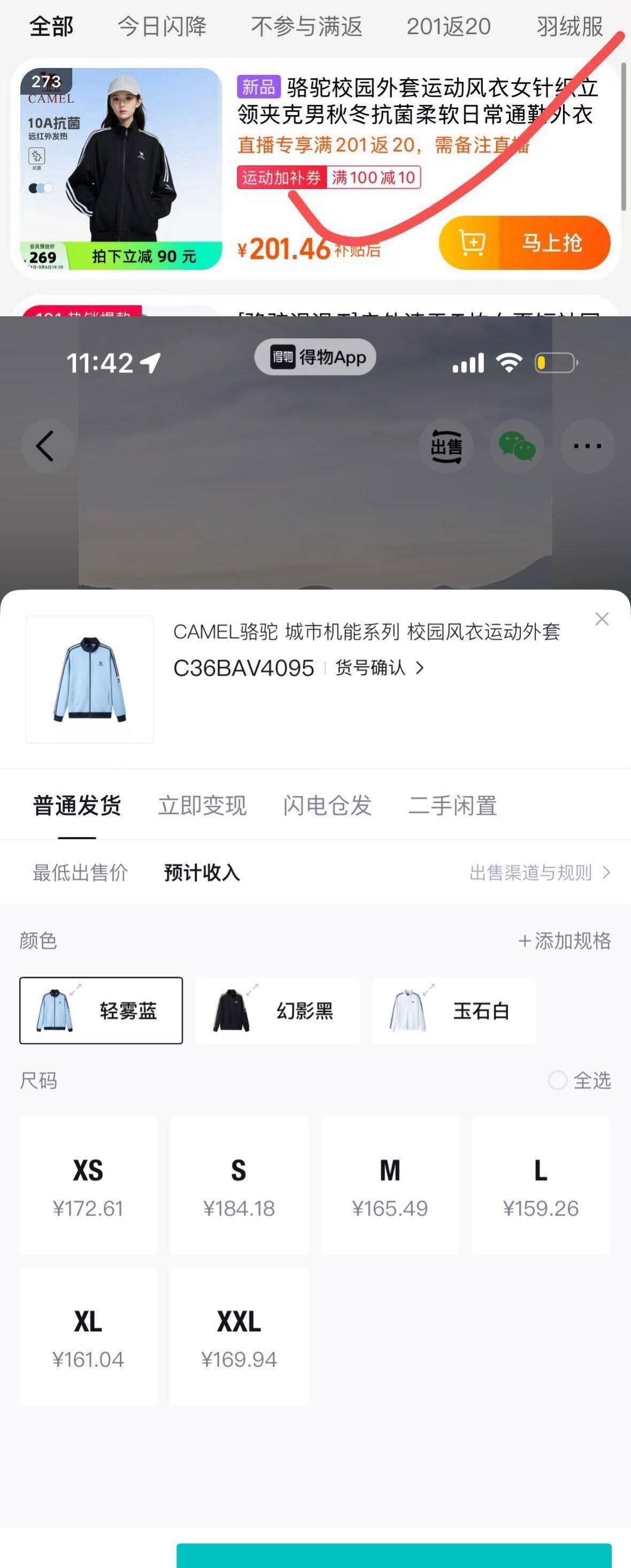
Task: Switch to the 立即变现 tab
Action: 202,805
